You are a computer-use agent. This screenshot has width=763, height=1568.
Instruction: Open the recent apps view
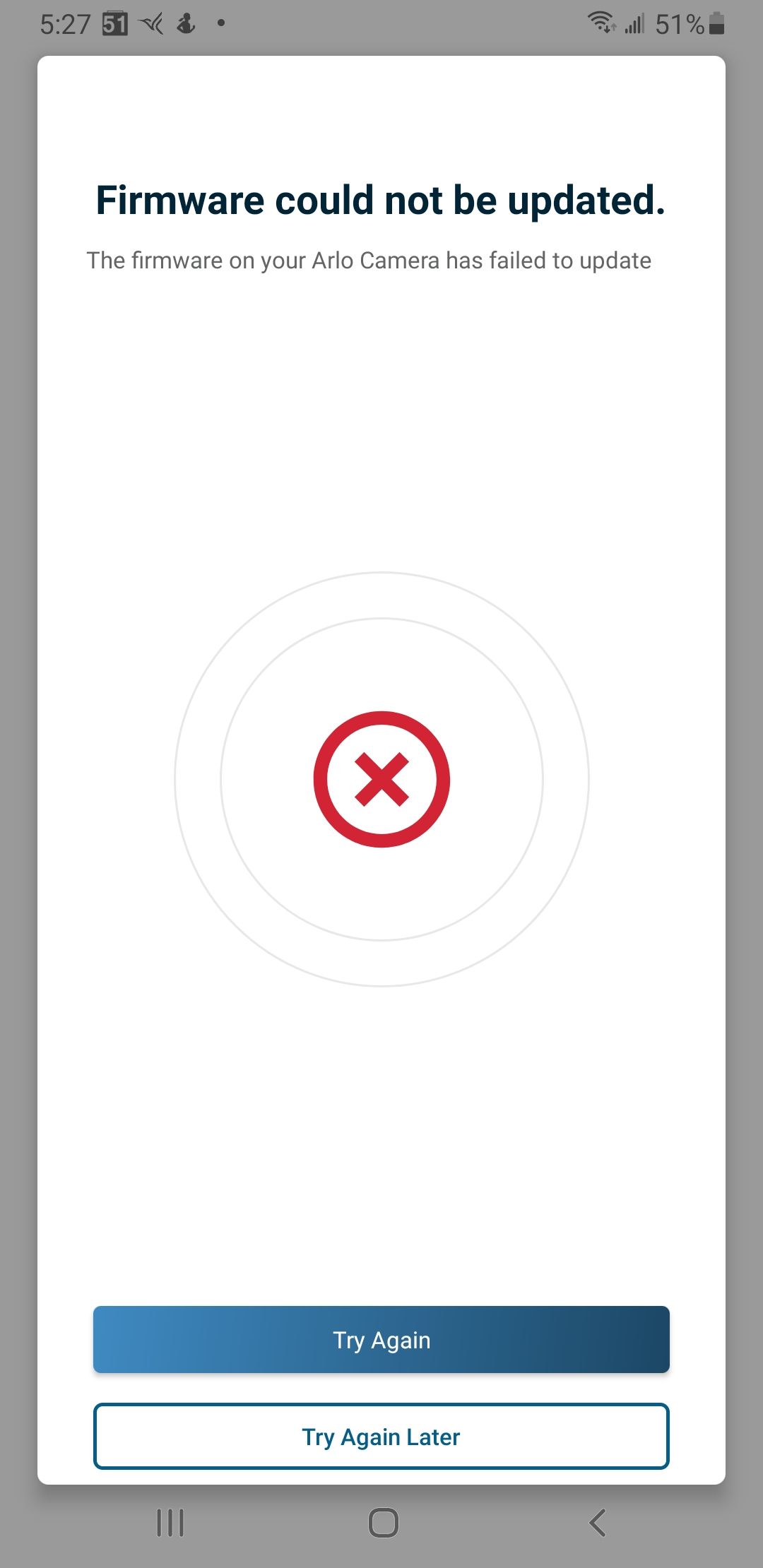coord(170,1523)
